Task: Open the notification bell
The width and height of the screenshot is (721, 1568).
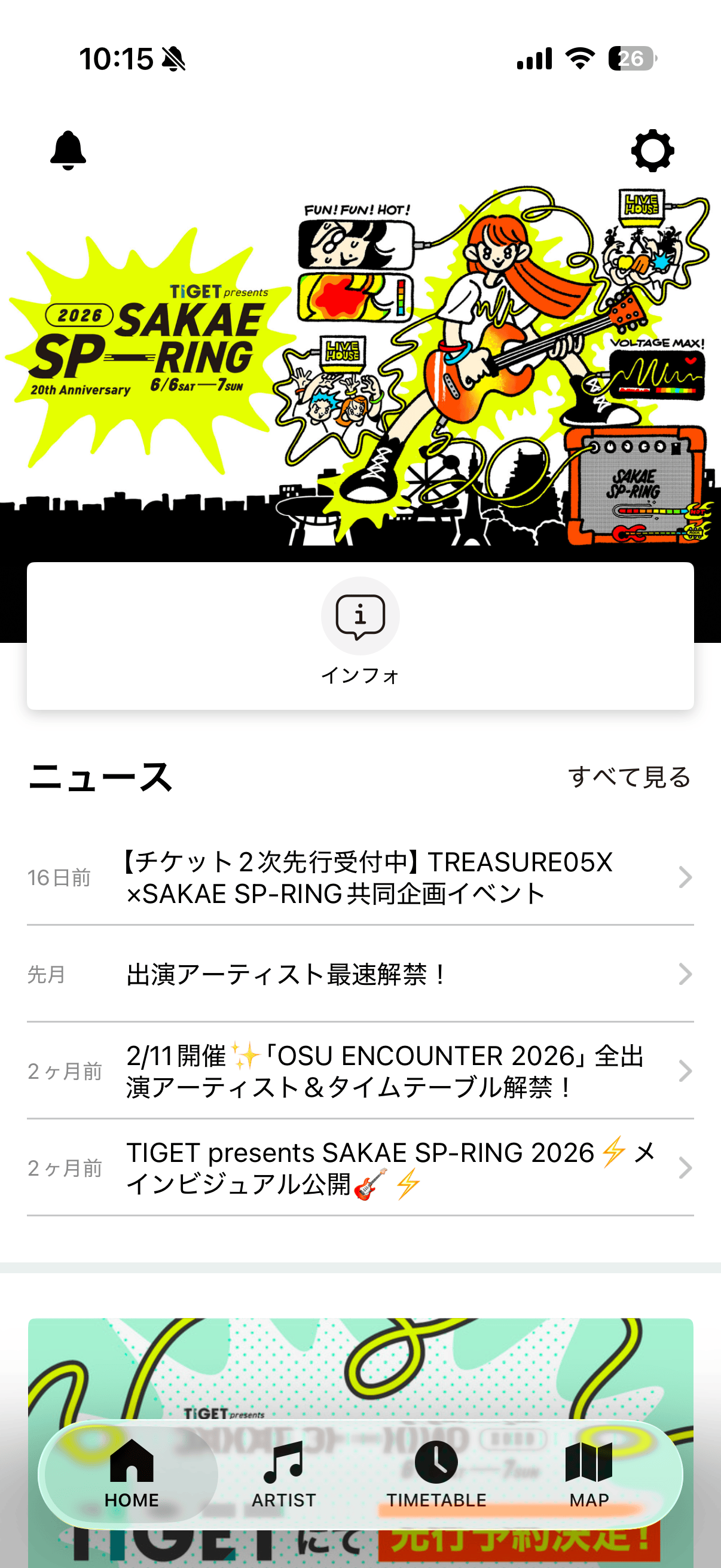Action: [x=67, y=151]
